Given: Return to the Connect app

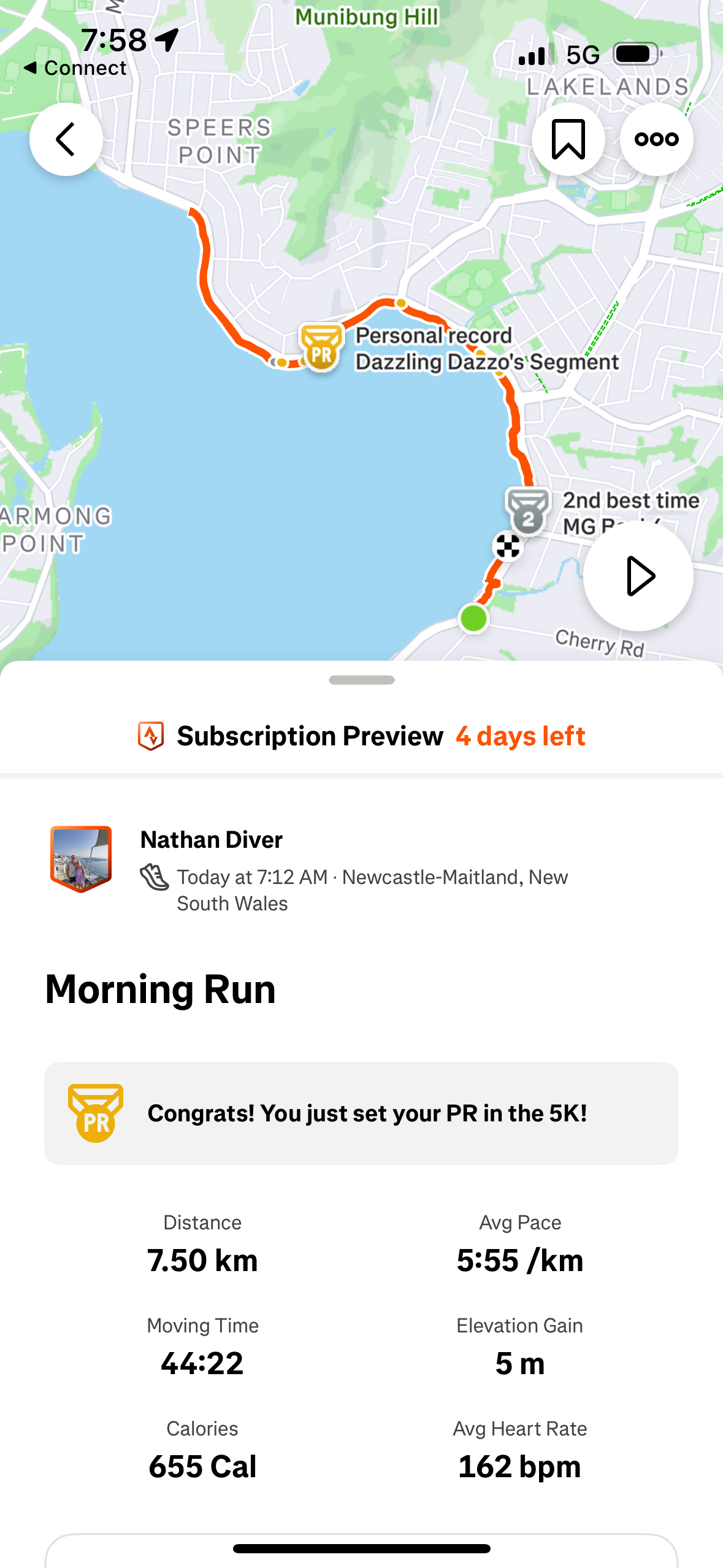Looking at the screenshot, I should (75, 67).
